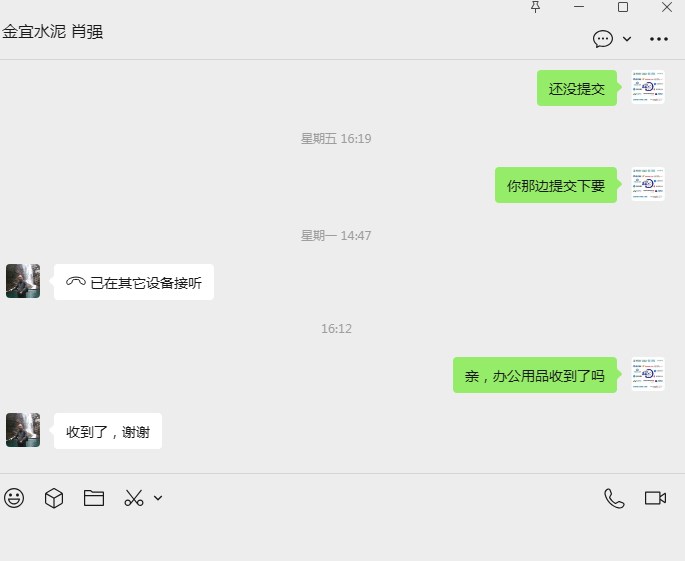Screen dimensions: 685x561
Task: Close the chat window
Action: pos(667,7)
